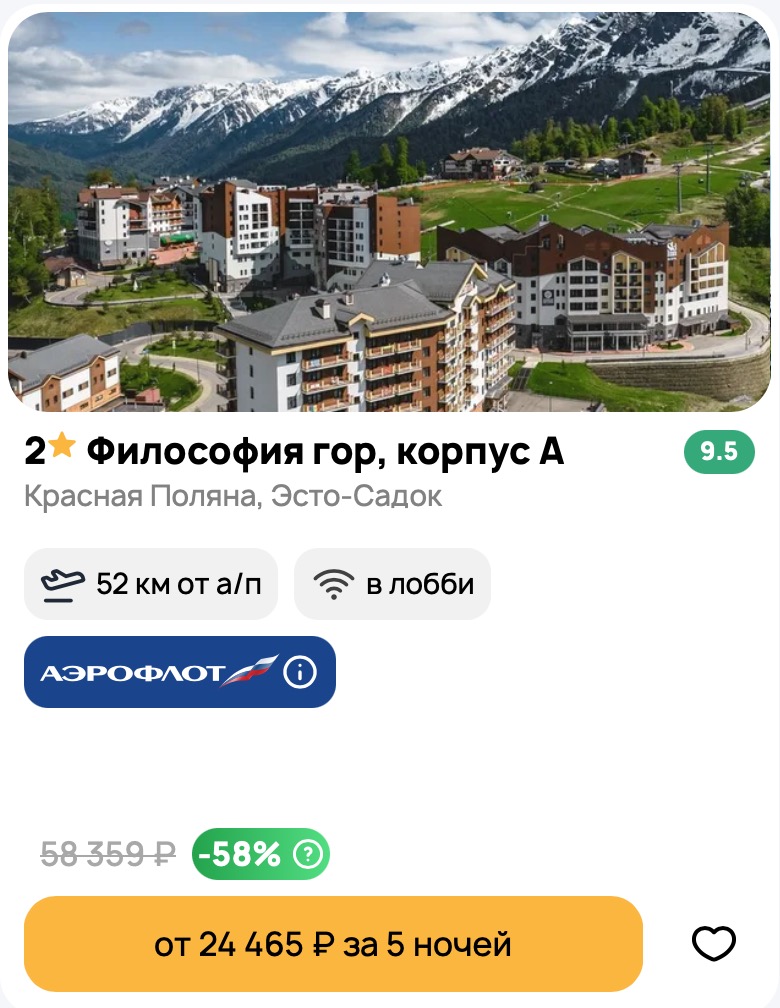
Task: Open Аэрофлот info badge
Action: pyautogui.click(x=300, y=672)
